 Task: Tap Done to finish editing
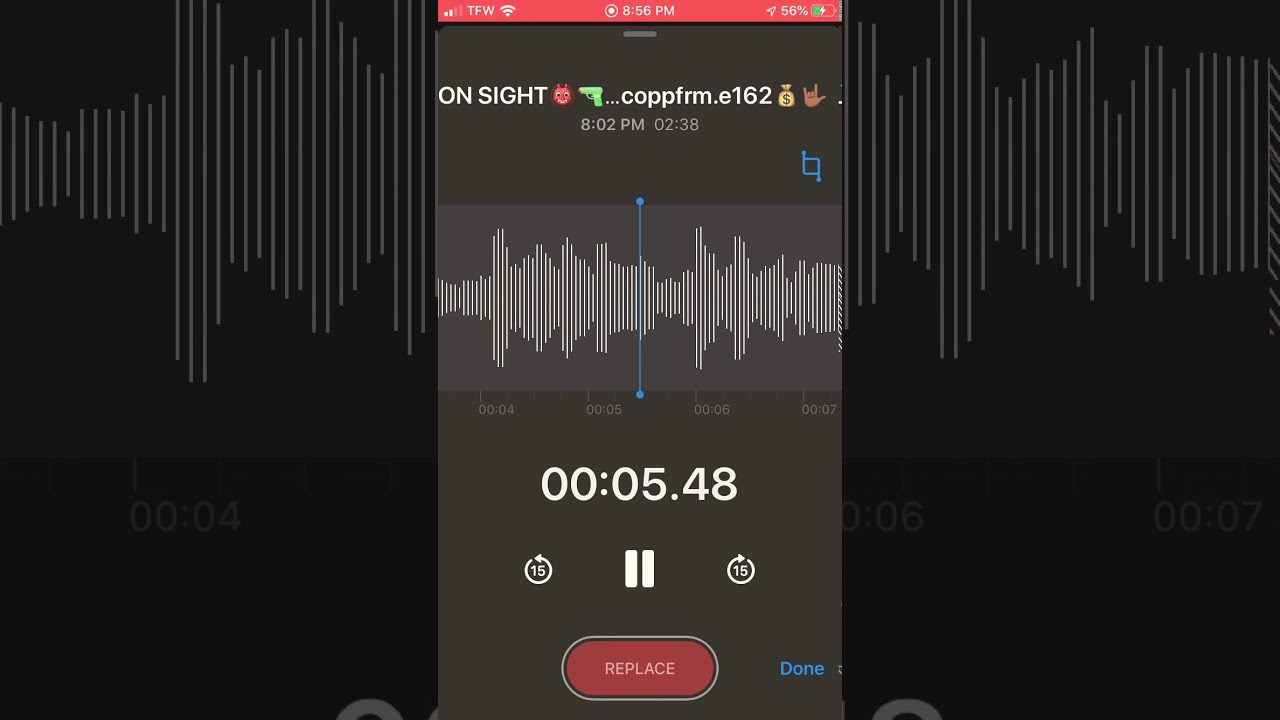point(802,668)
